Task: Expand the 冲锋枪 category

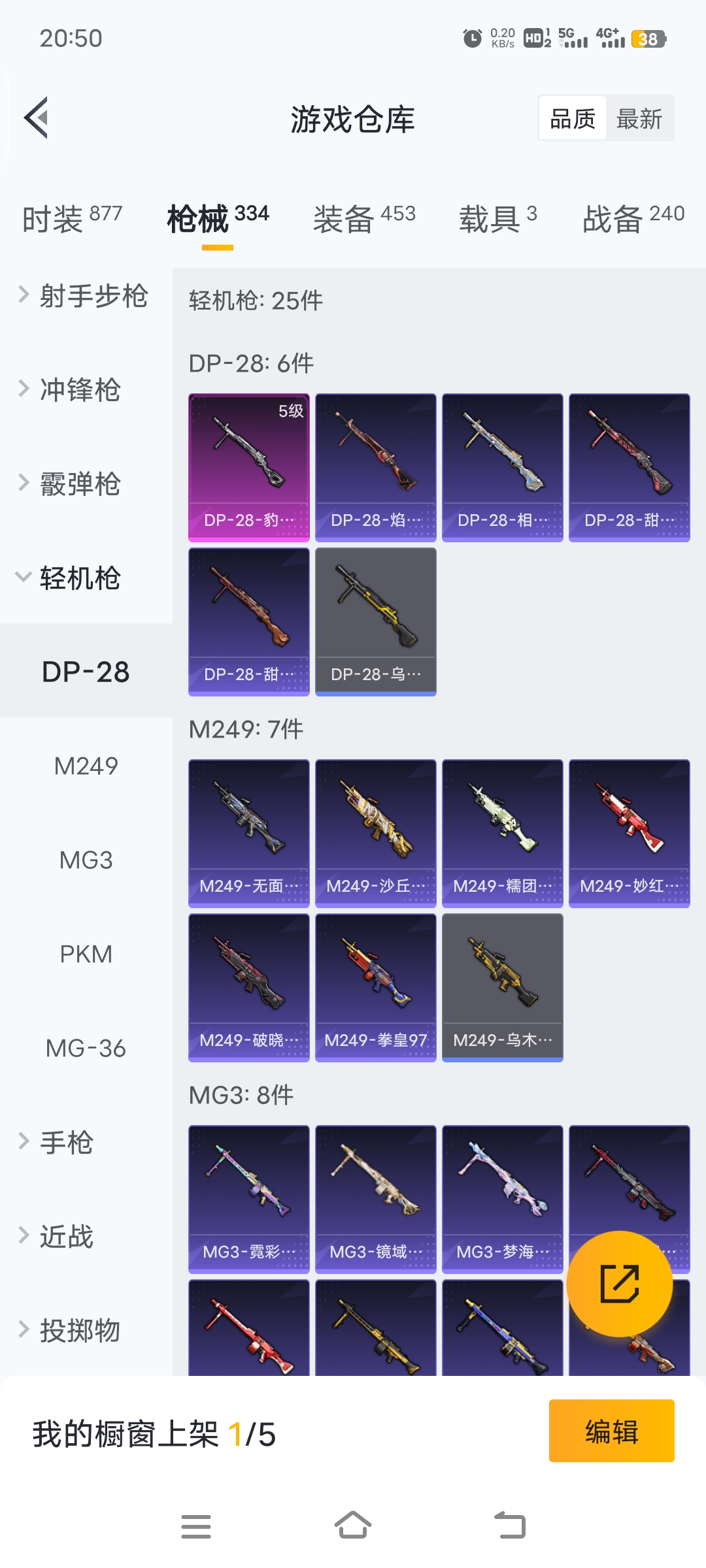Action: [78, 390]
